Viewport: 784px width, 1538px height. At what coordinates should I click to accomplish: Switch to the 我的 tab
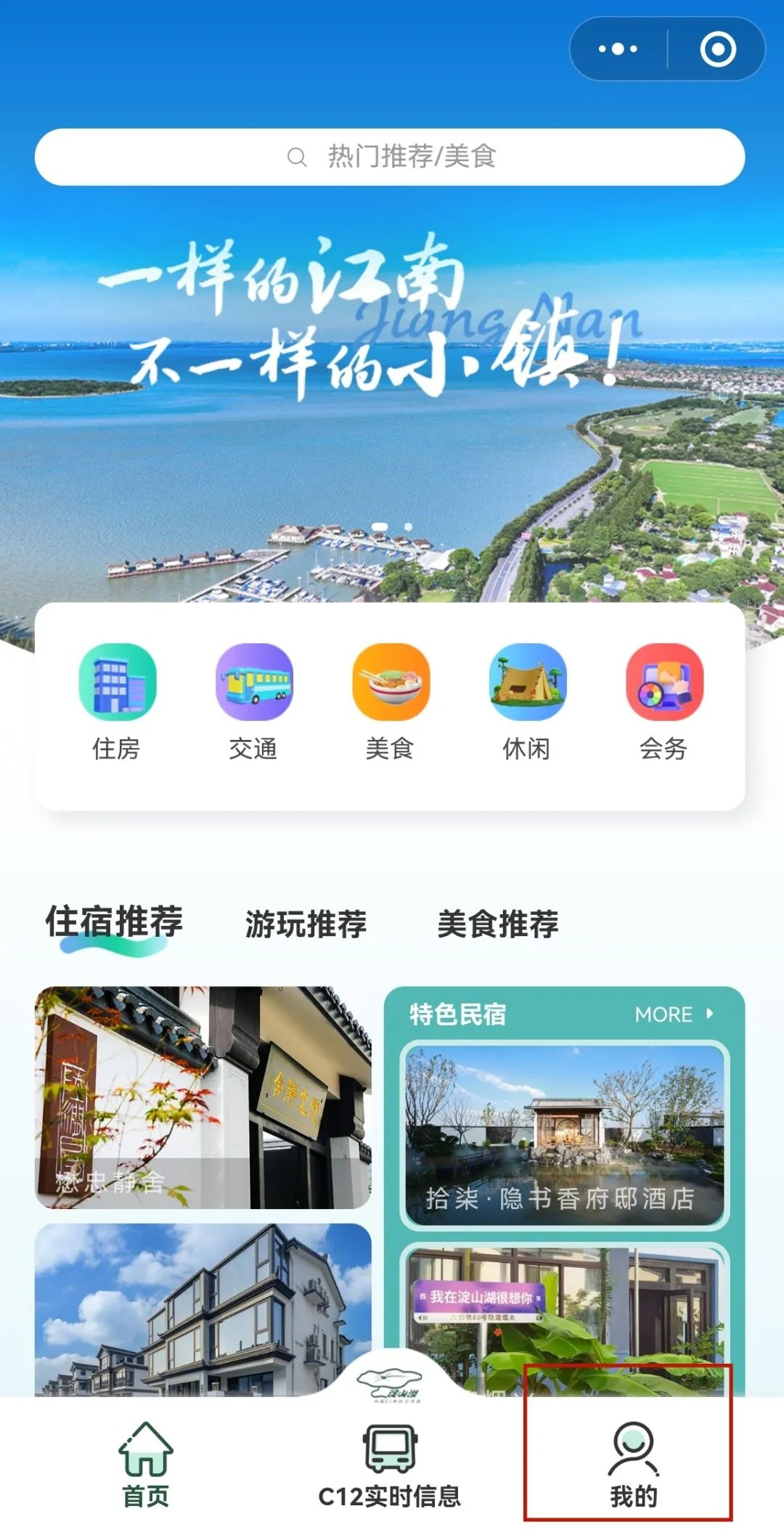(633, 1464)
